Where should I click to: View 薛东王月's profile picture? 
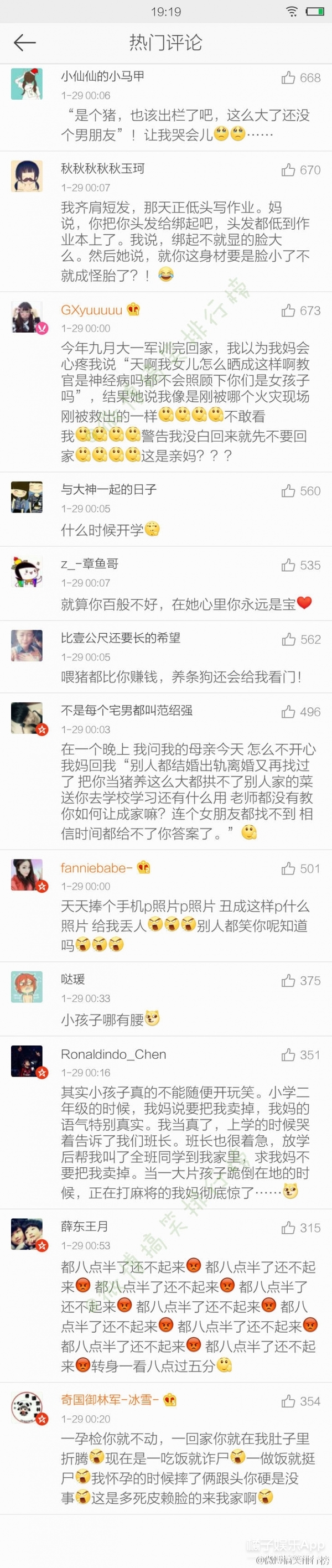[27, 1234]
